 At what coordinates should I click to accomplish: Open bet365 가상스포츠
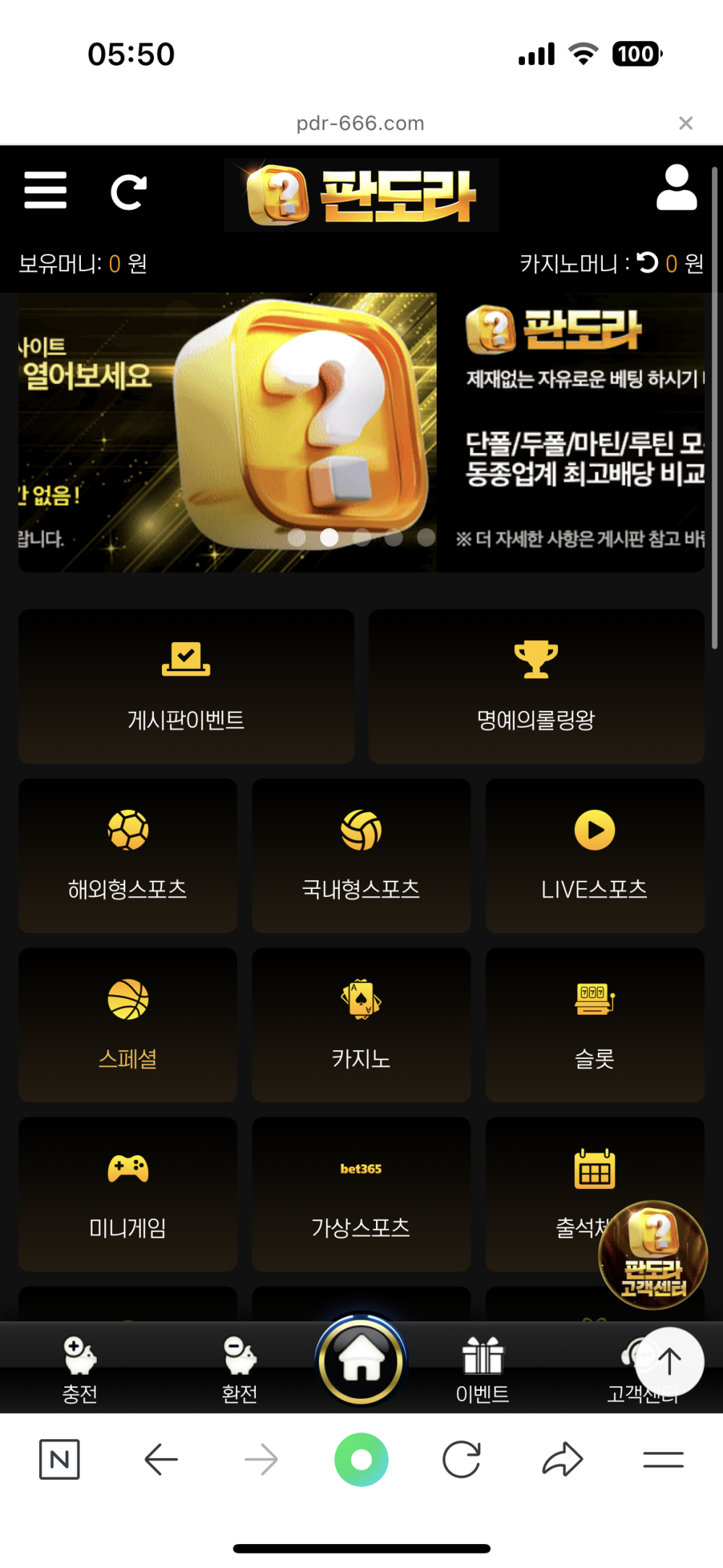pos(361,1194)
